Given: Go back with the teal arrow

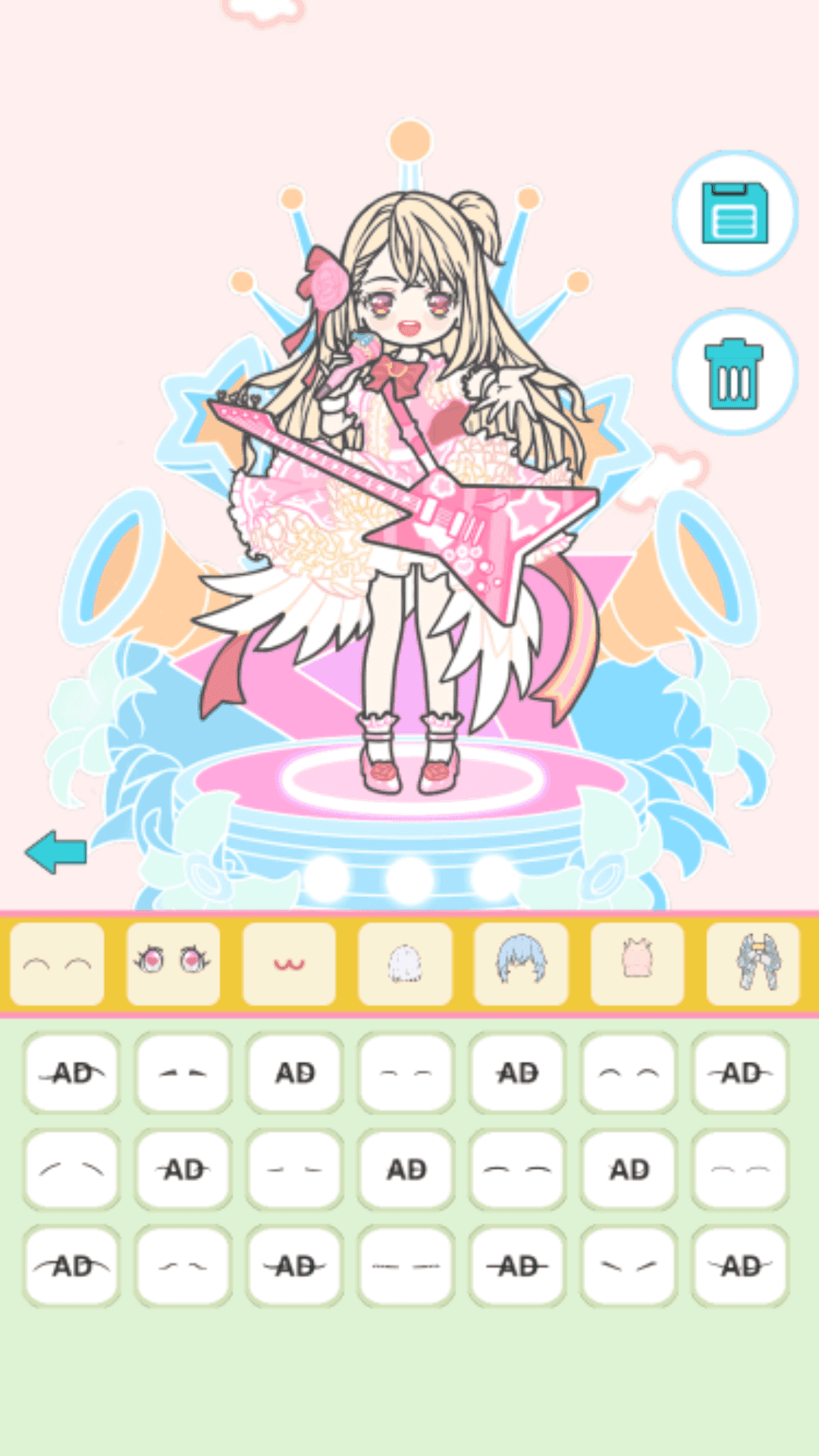Looking at the screenshot, I should click(x=57, y=851).
